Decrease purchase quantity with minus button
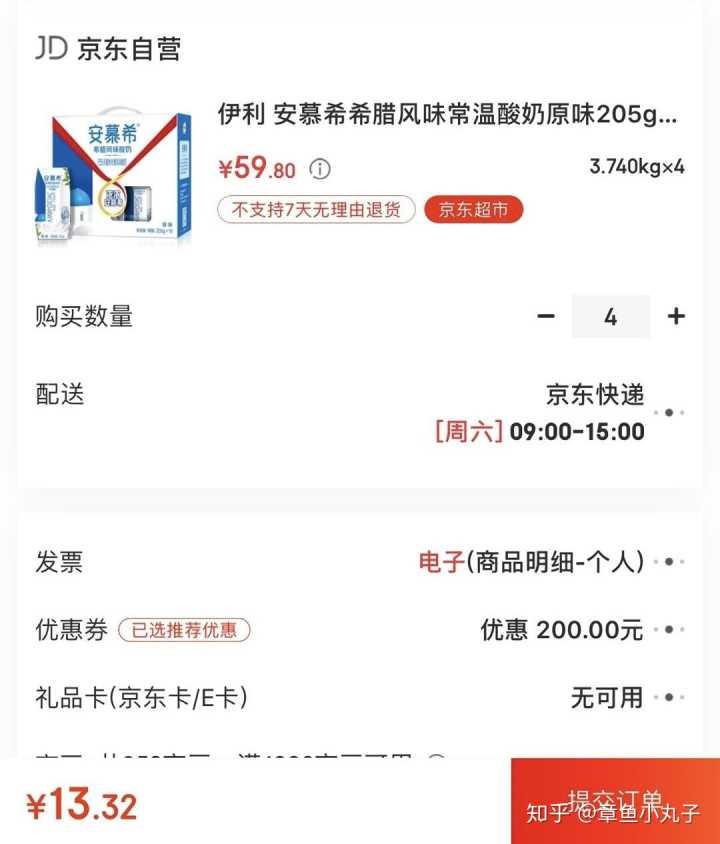Viewport: 720px width, 844px height. 546,317
